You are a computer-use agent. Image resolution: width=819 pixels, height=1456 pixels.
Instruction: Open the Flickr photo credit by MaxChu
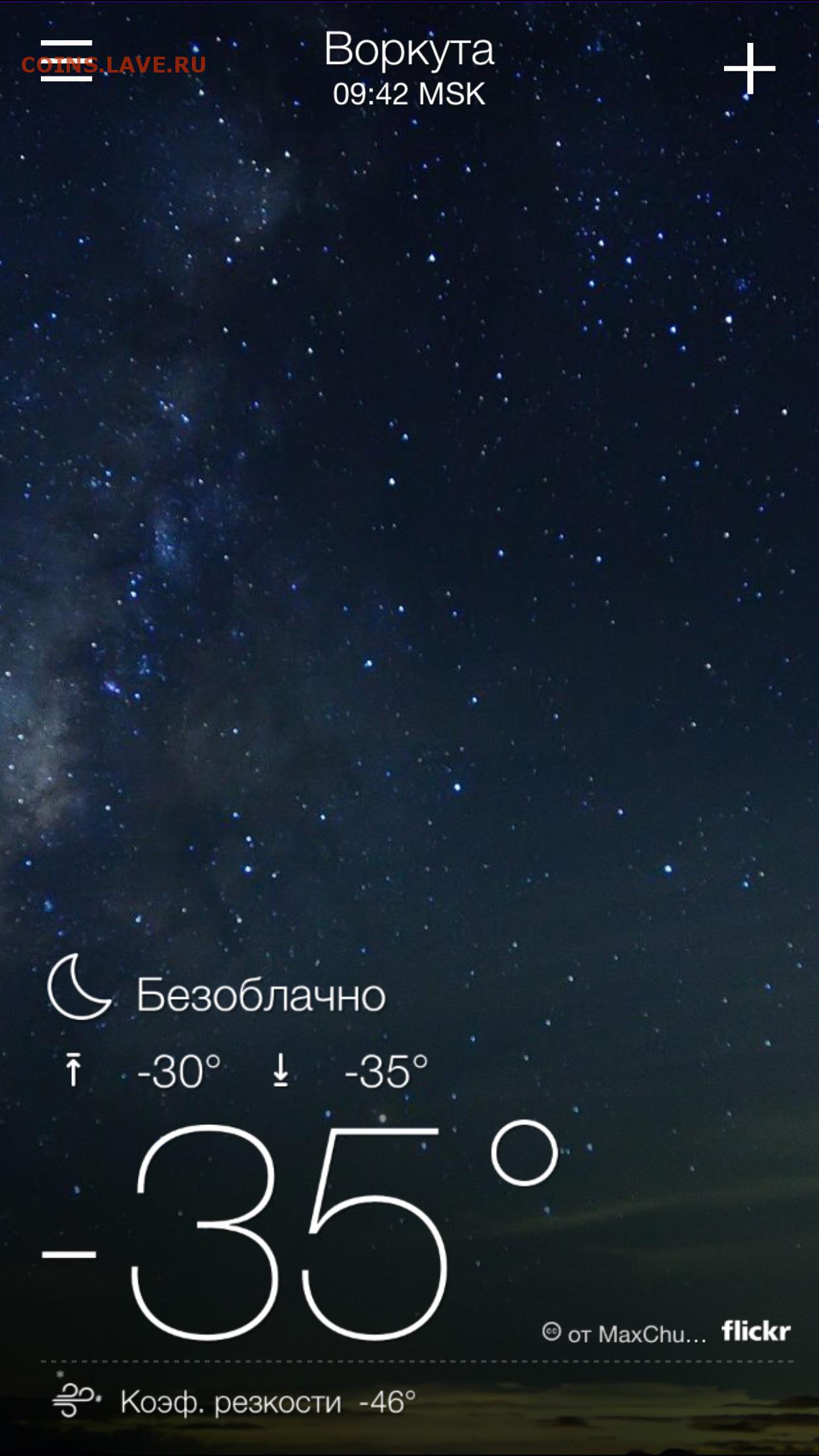coord(666,1333)
